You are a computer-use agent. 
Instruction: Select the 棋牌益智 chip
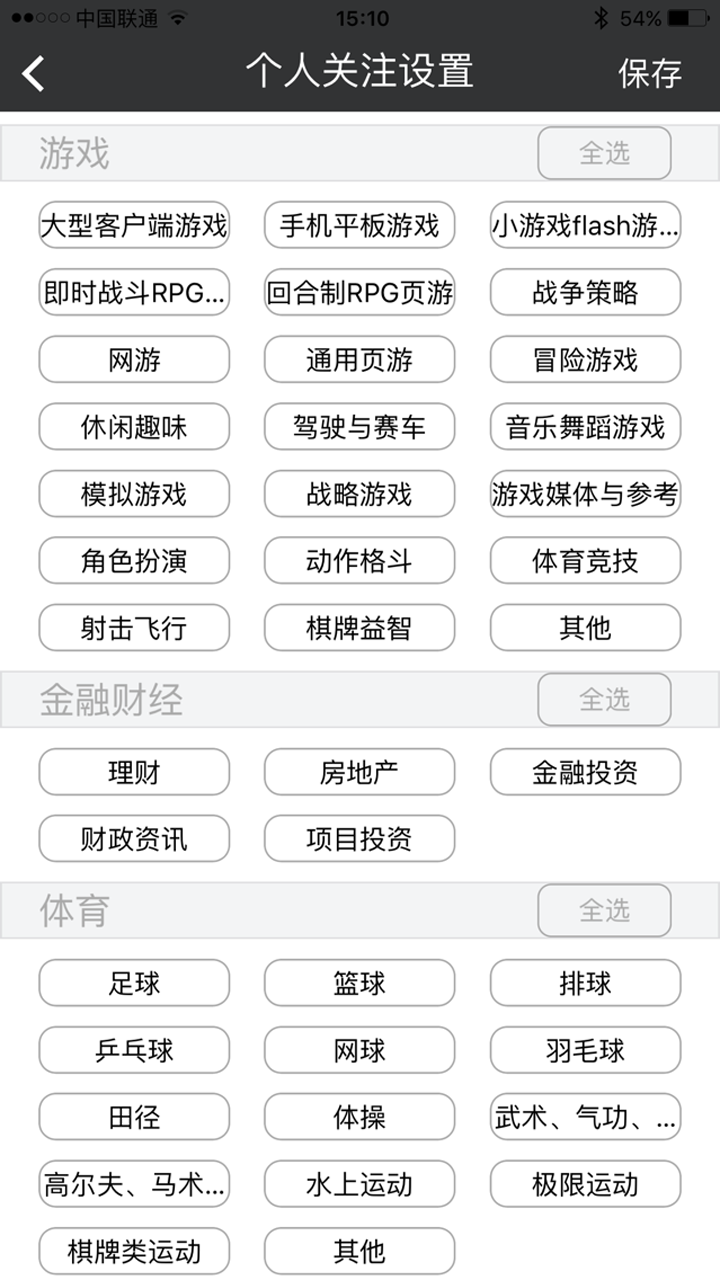pyautogui.click(x=359, y=628)
